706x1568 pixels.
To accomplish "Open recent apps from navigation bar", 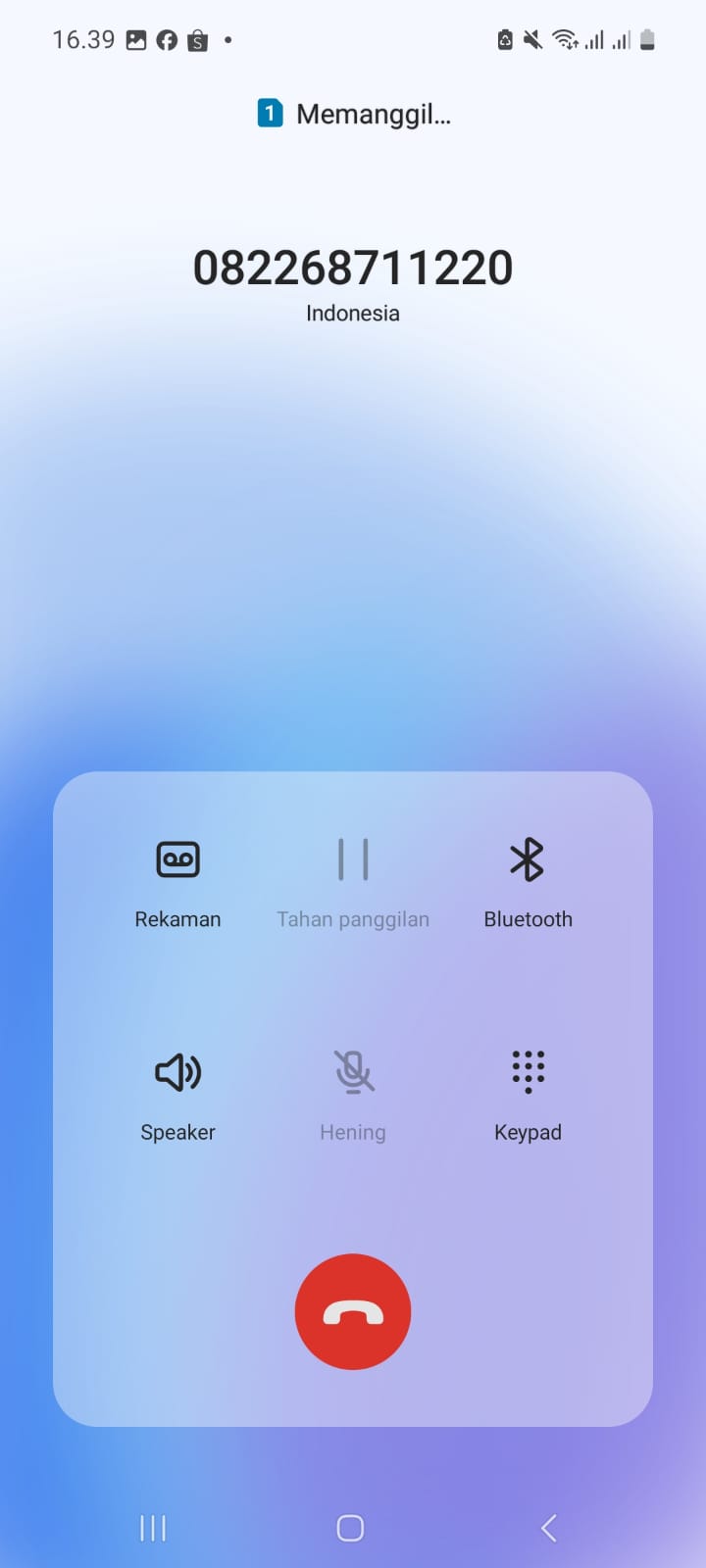I will pyautogui.click(x=153, y=1528).
